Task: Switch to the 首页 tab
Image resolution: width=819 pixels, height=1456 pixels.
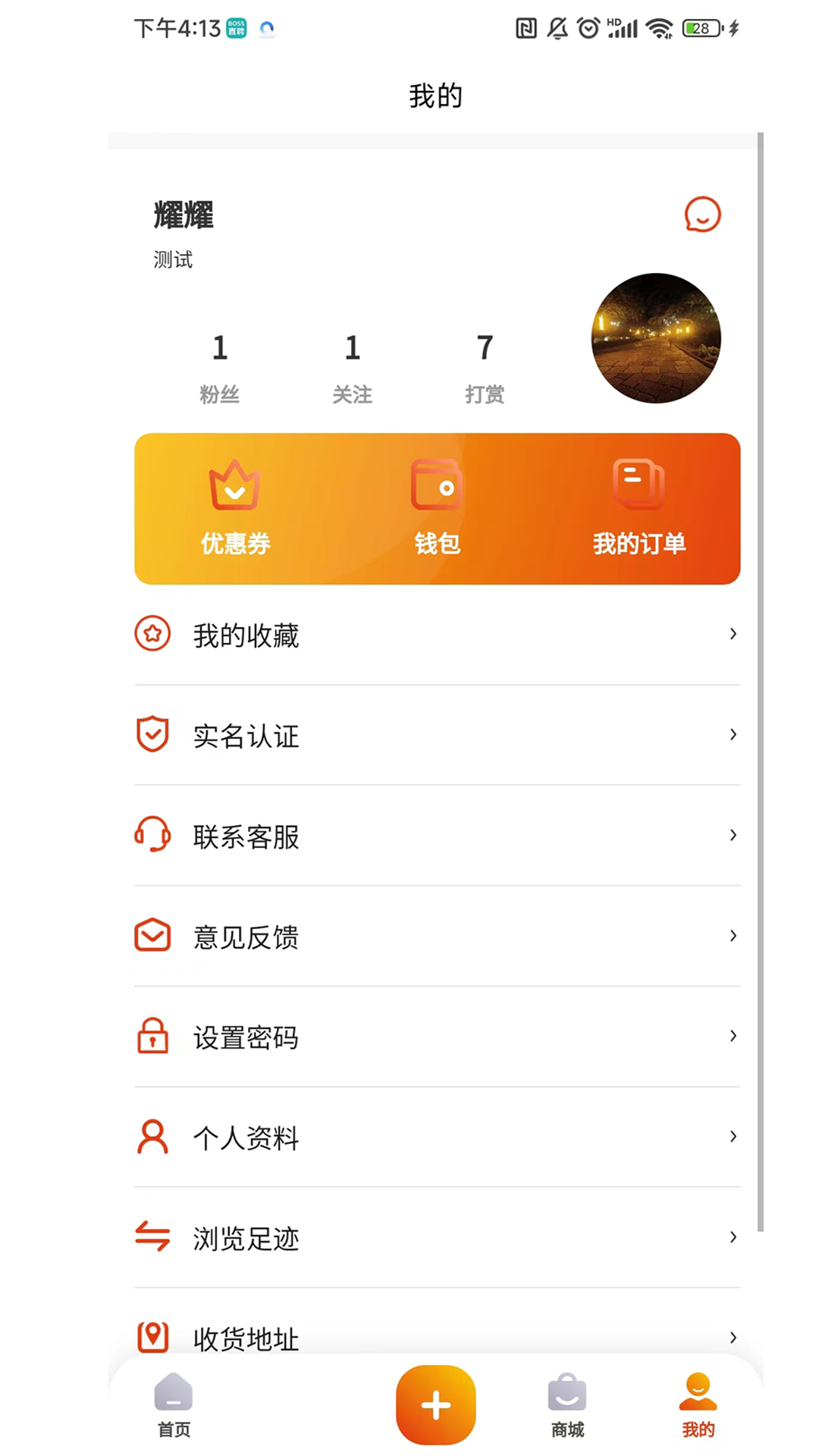Action: pyautogui.click(x=173, y=1407)
